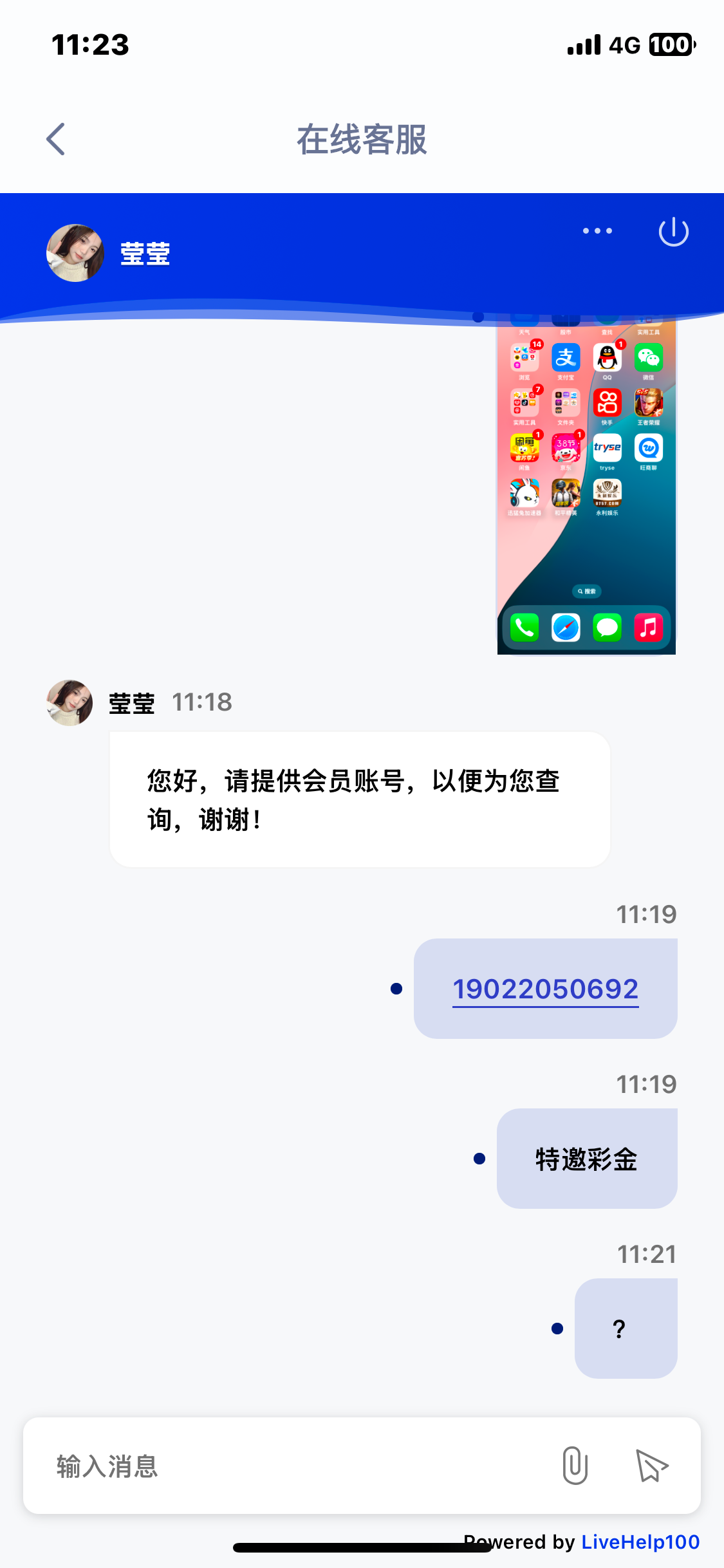724x1568 pixels.
Task: Open the LiveHelp100 link
Action: (640, 1542)
